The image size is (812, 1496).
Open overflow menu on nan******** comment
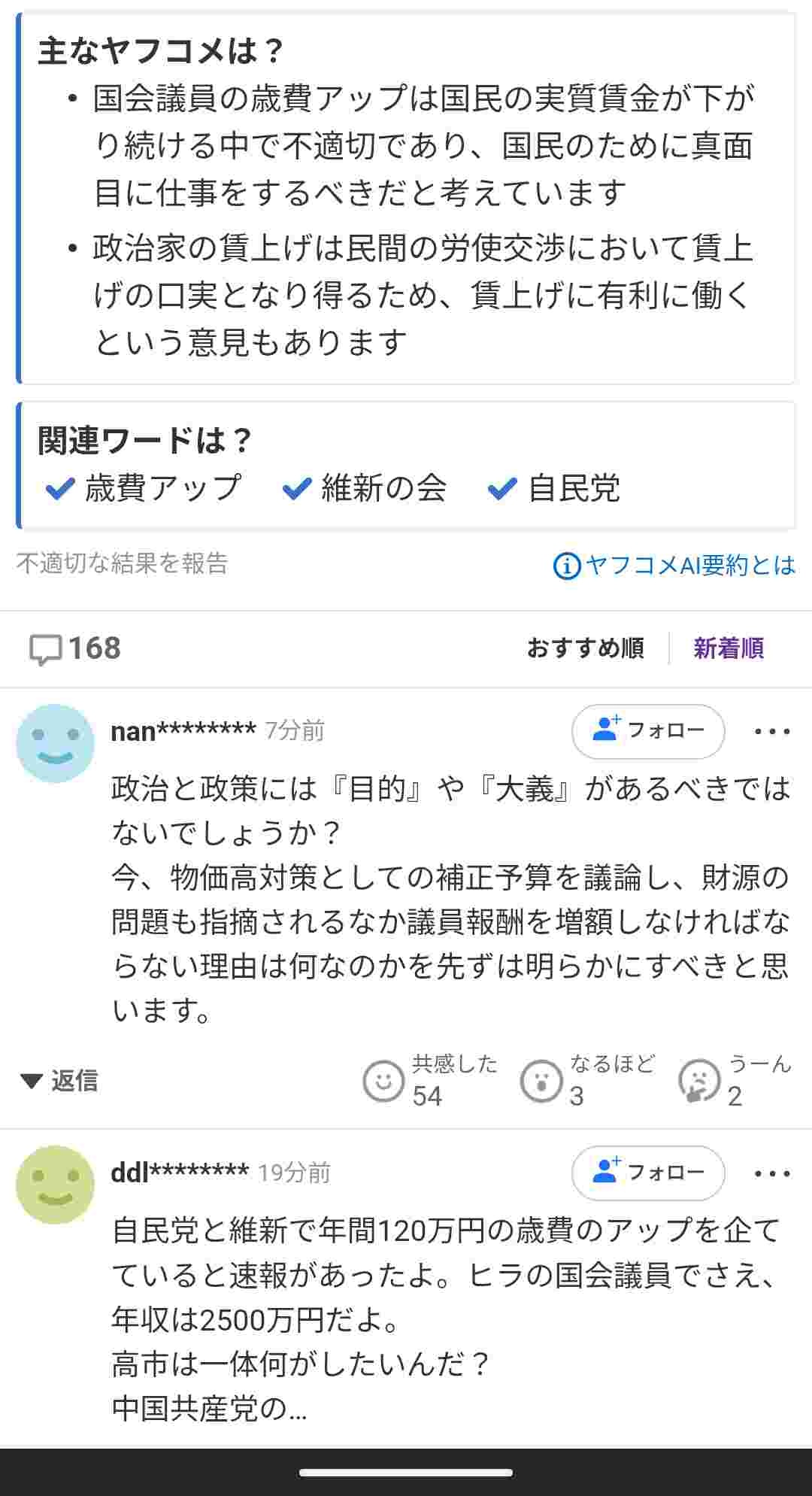[772, 731]
